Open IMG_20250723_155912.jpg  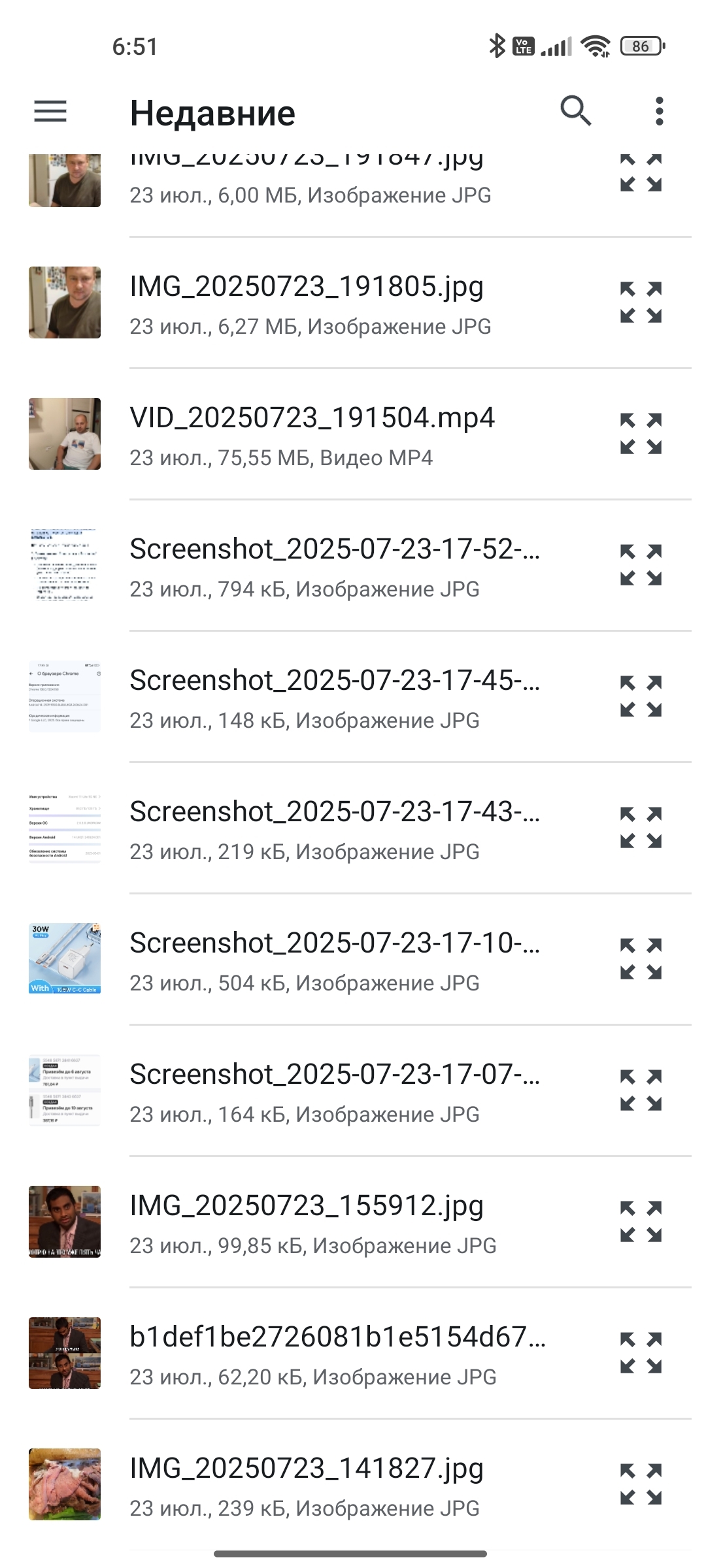coord(306,1223)
